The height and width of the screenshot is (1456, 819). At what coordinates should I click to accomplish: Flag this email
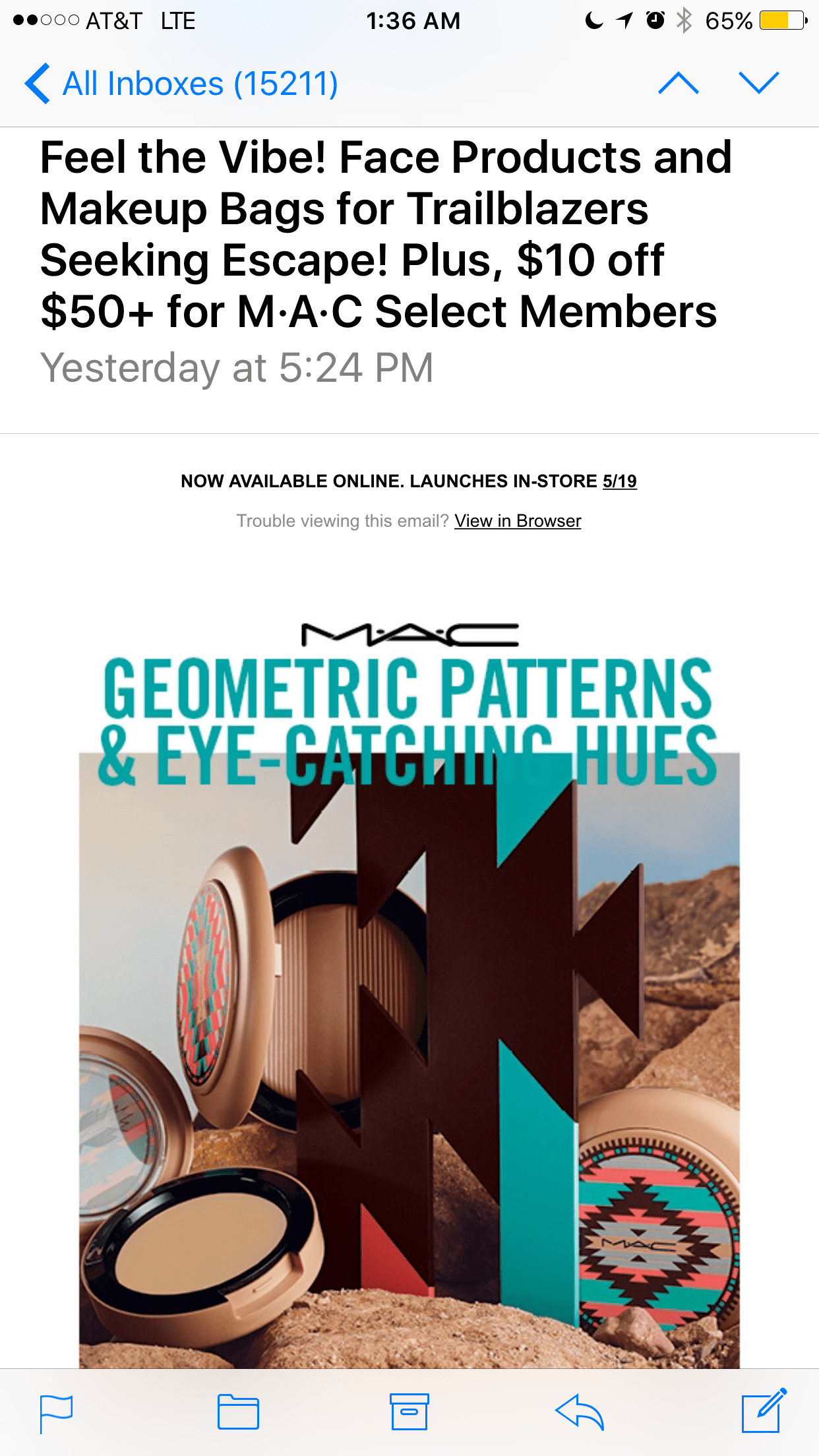point(57,1412)
